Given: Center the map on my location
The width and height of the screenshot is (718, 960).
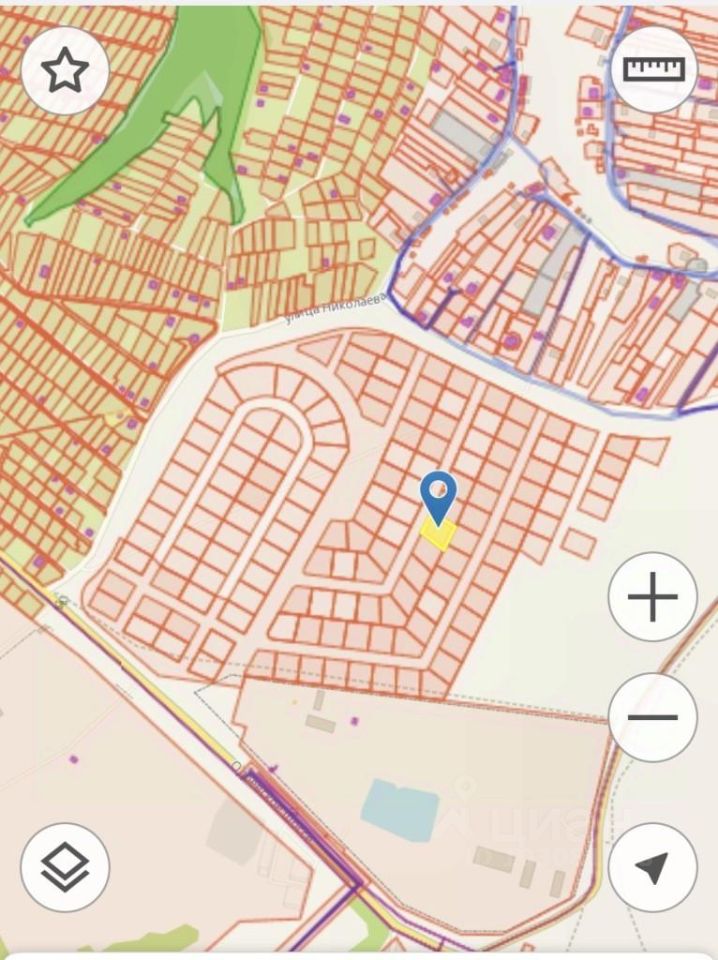Looking at the screenshot, I should tap(652, 867).
